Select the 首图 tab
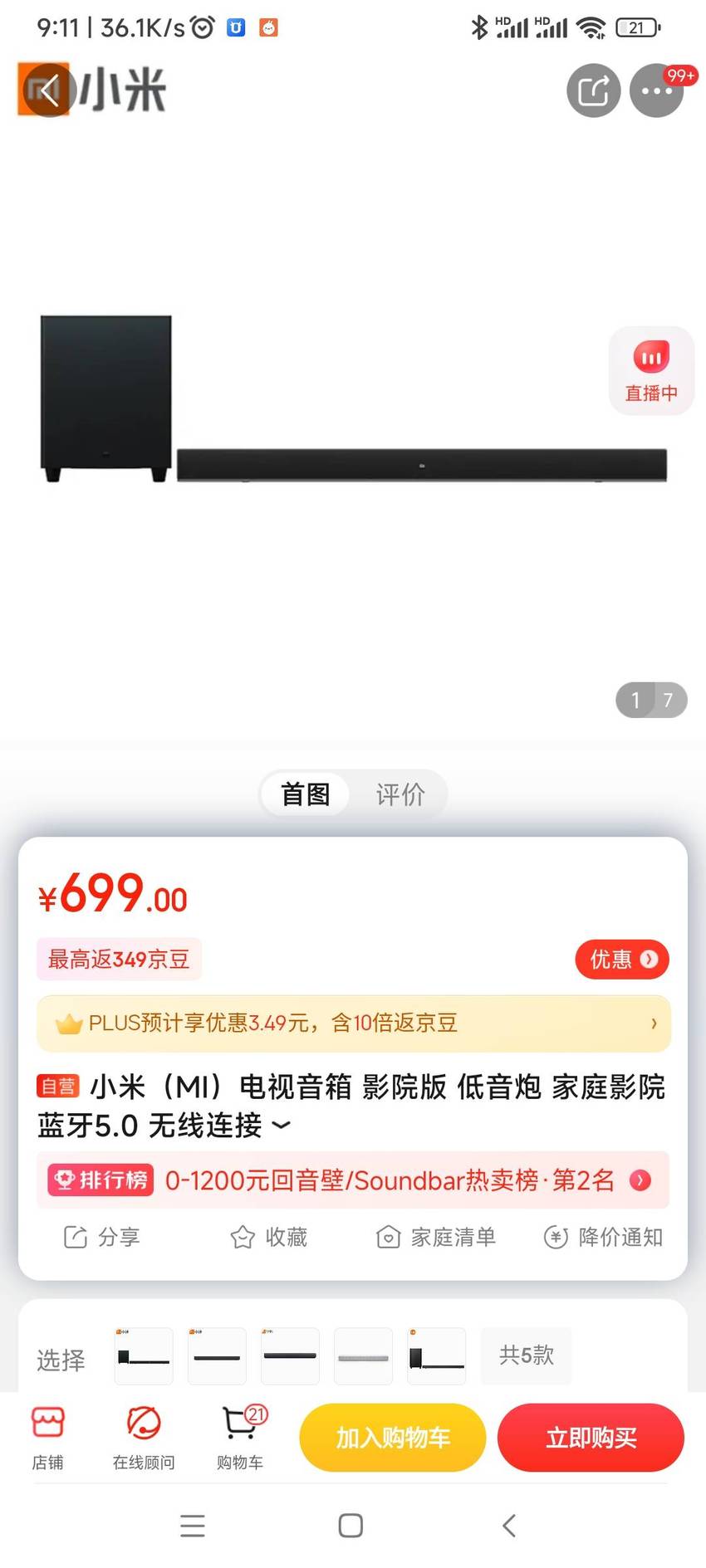 tap(305, 794)
